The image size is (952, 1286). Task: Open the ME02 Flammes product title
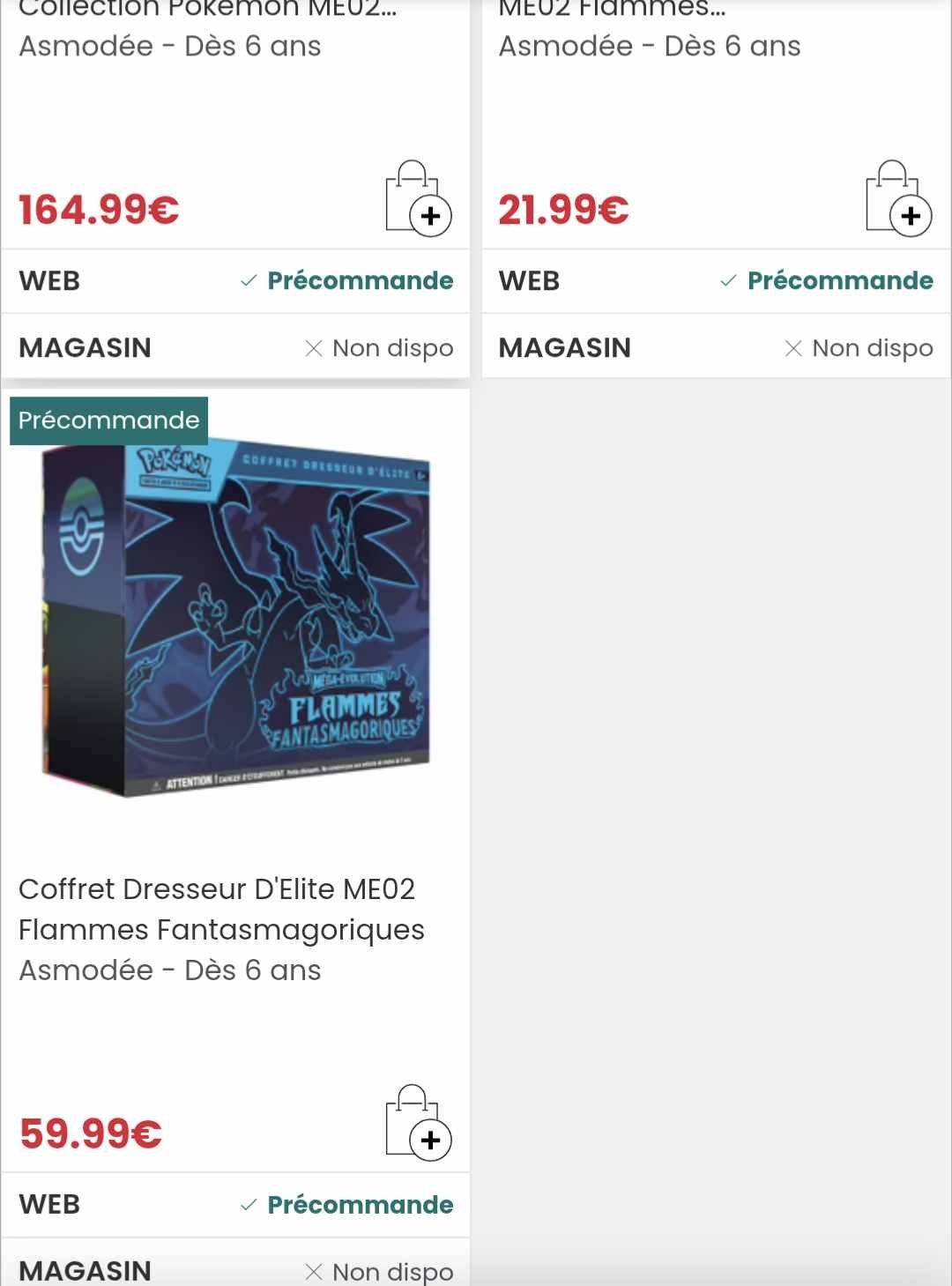(x=612, y=9)
